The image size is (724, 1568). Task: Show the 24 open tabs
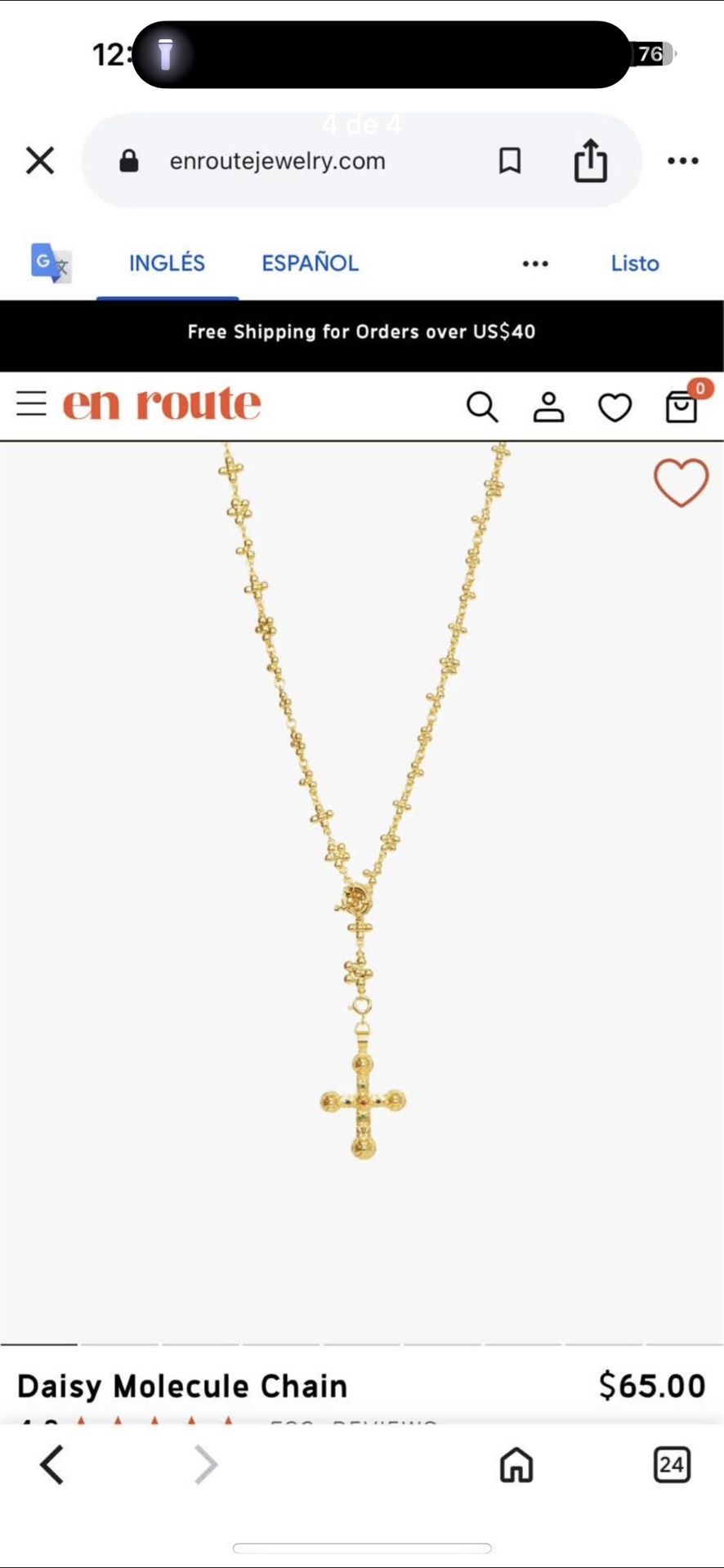672,1464
